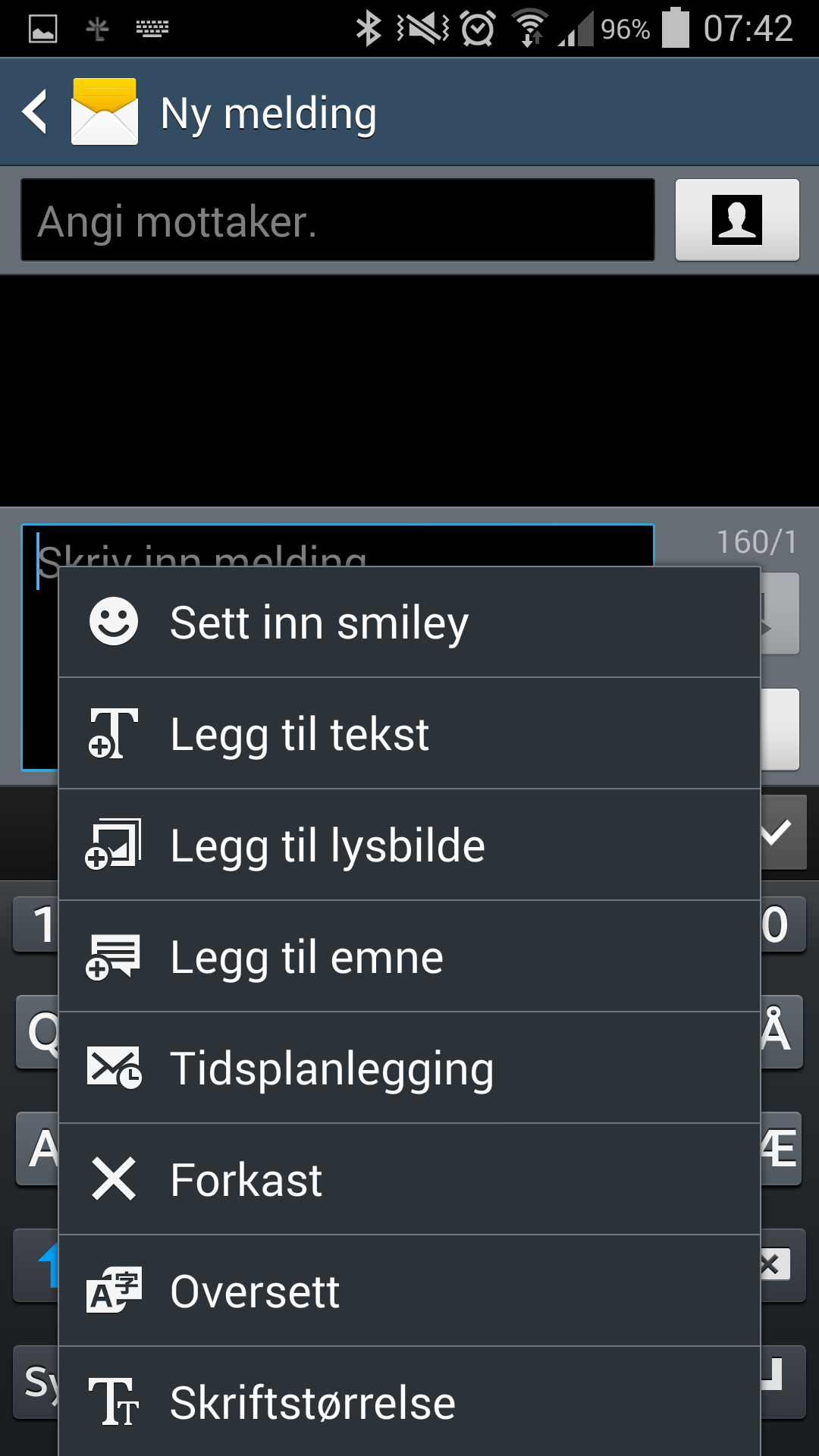This screenshot has width=819, height=1456.
Task: Select Legg til lysbilde
Action: point(409,845)
